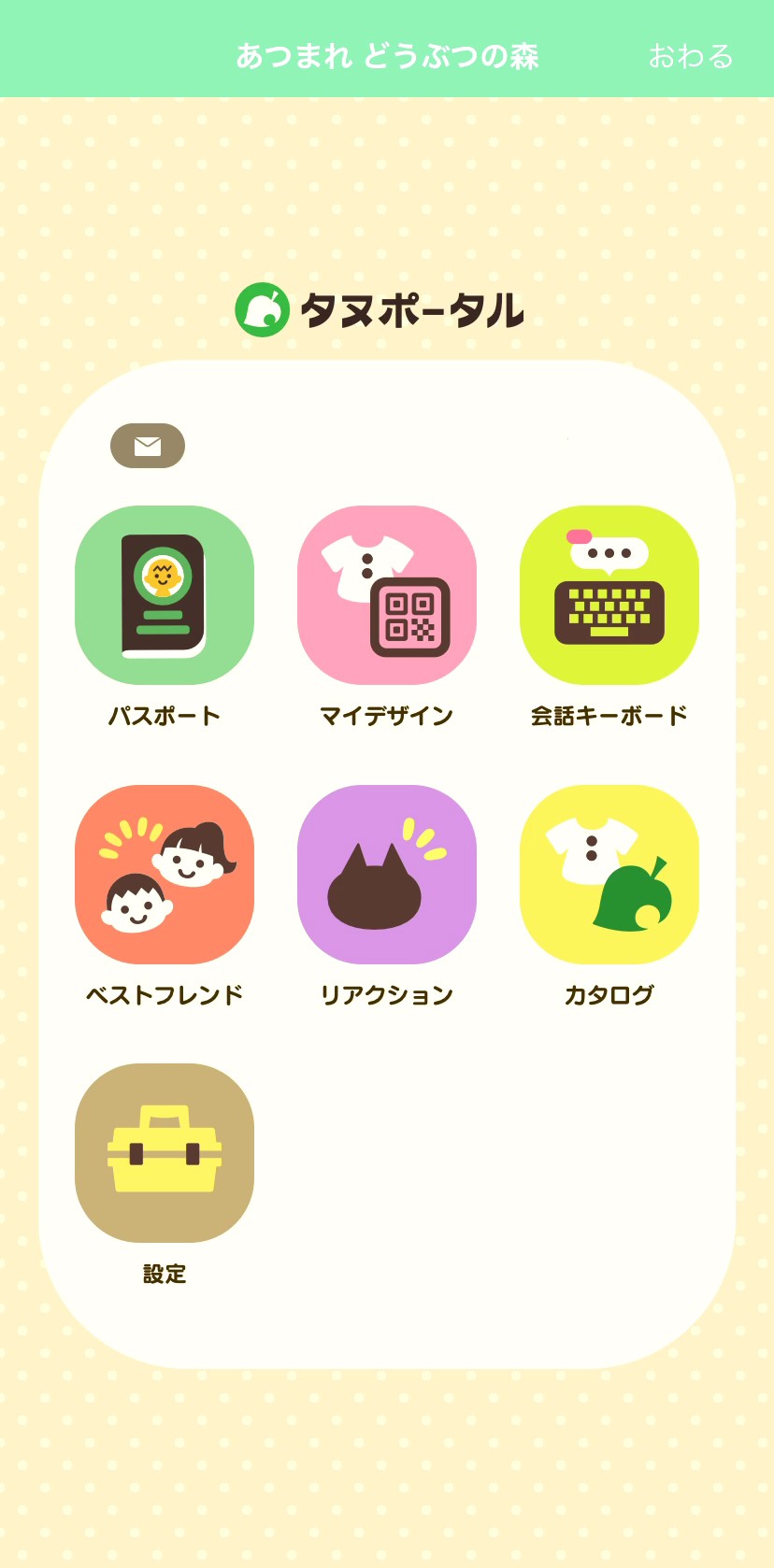Go to 設定 settings
The height and width of the screenshot is (1568, 774).
165,1153
